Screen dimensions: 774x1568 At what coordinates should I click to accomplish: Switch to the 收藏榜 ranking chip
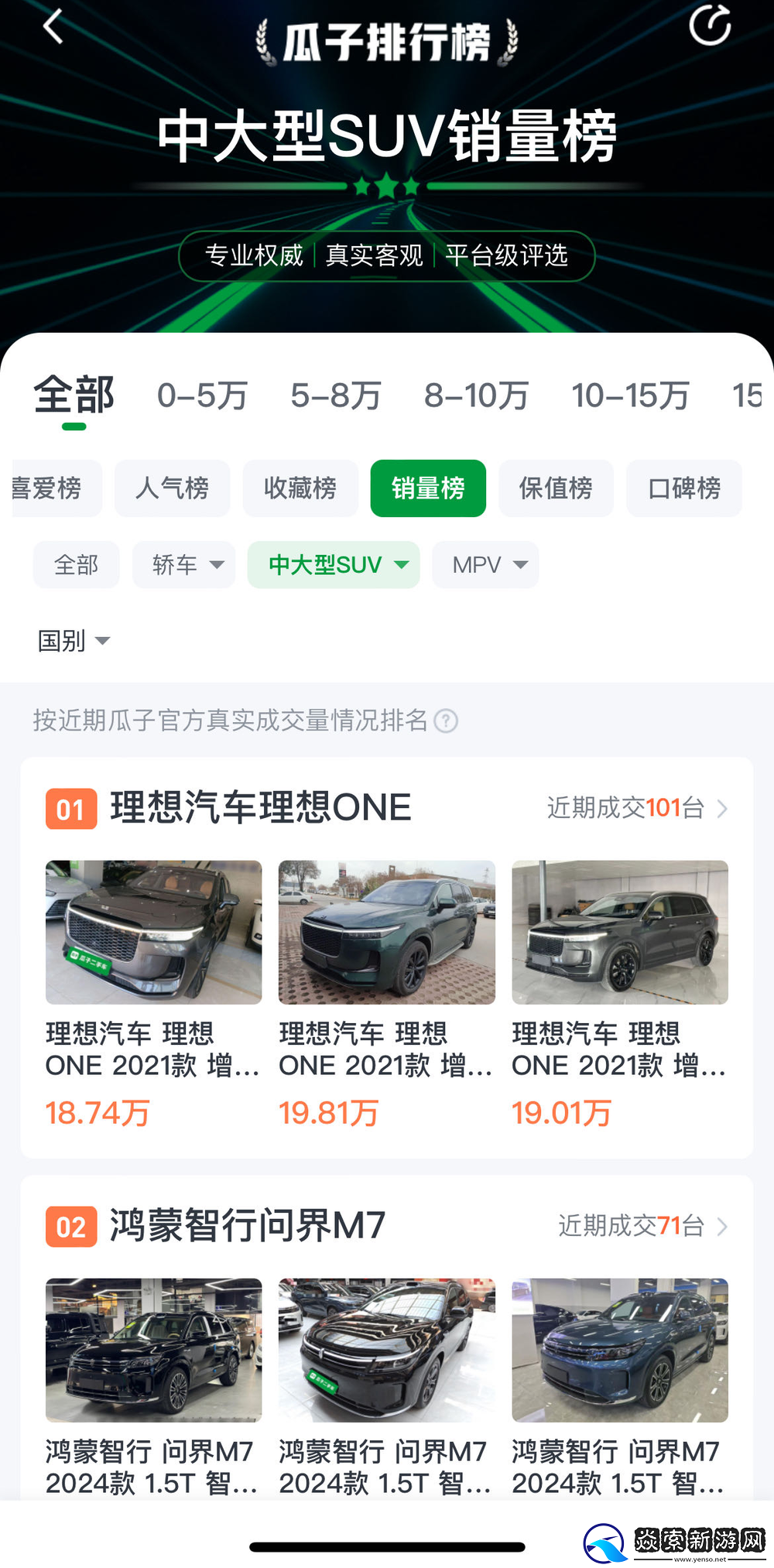tap(300, 488)
